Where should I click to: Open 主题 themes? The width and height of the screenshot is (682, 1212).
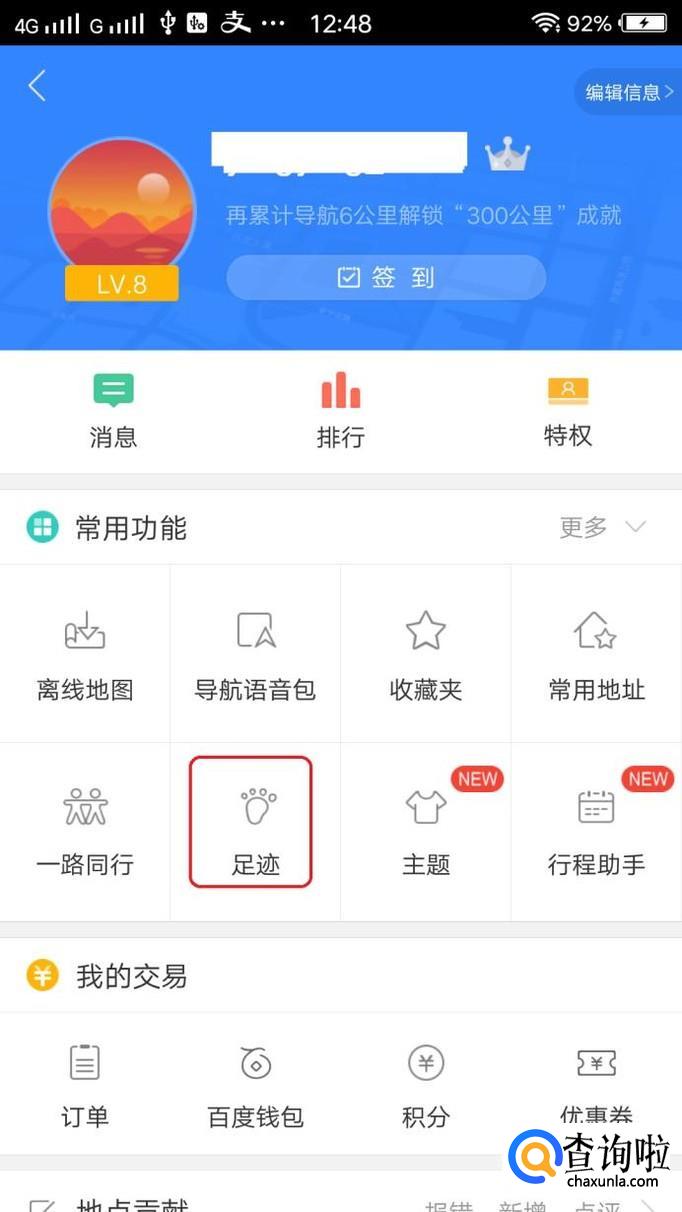426,830
